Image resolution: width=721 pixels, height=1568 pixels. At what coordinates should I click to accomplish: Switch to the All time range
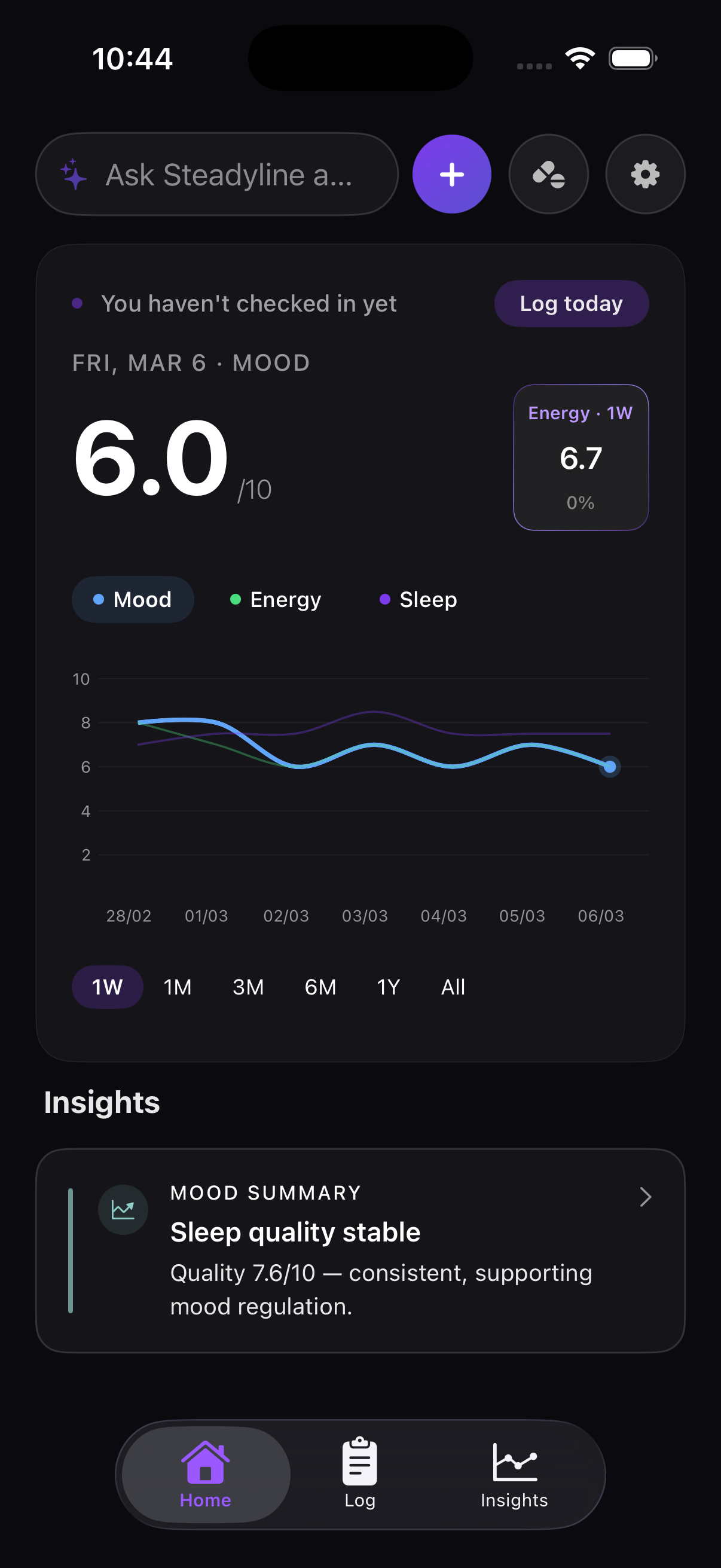coord(452,987)
